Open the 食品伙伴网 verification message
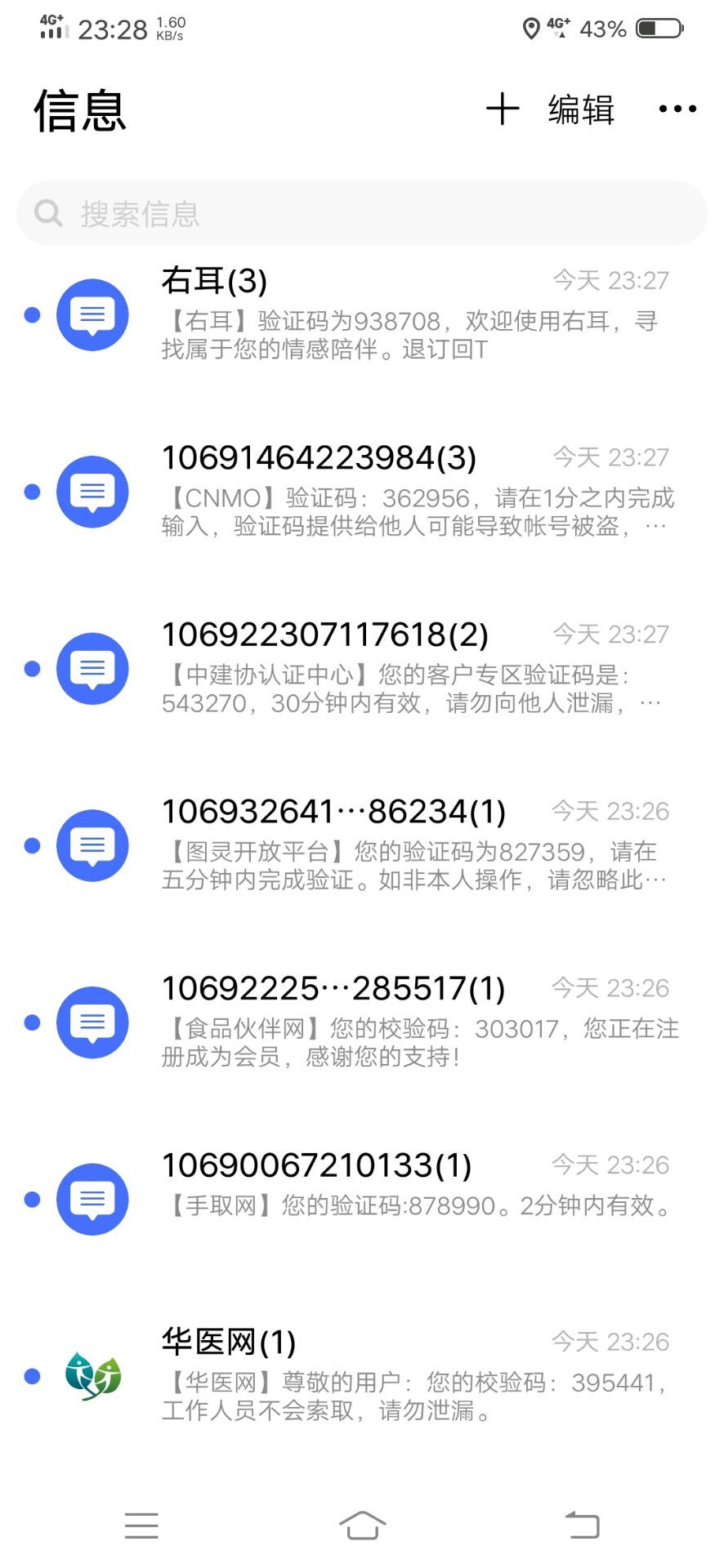The image size is (724, 1568). pyautogui.click(x=409, y=1022)
